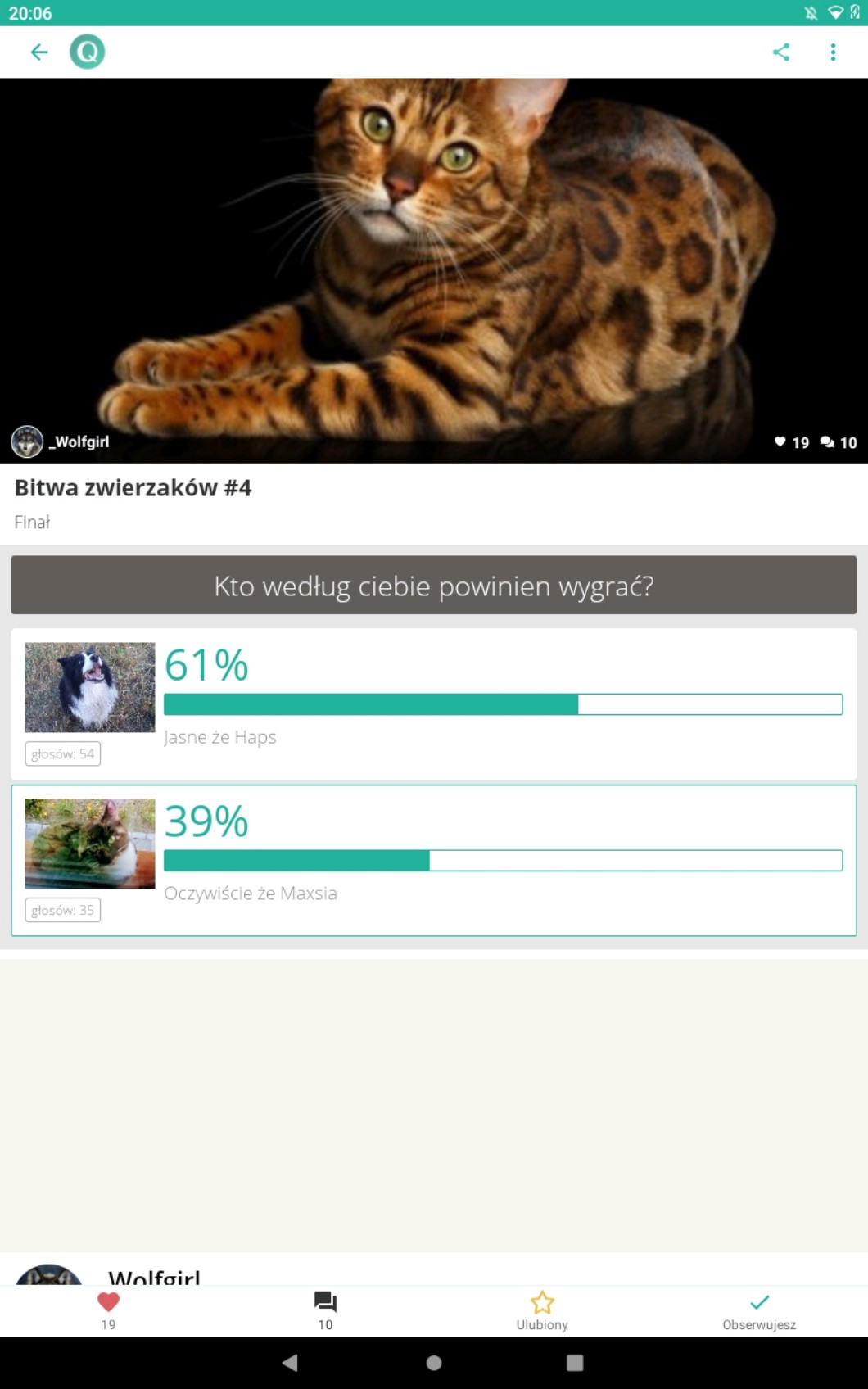Open the recent apps view
Image resolution: width=868 pixels, height=1389 pixels.
tap(575, 1363)
